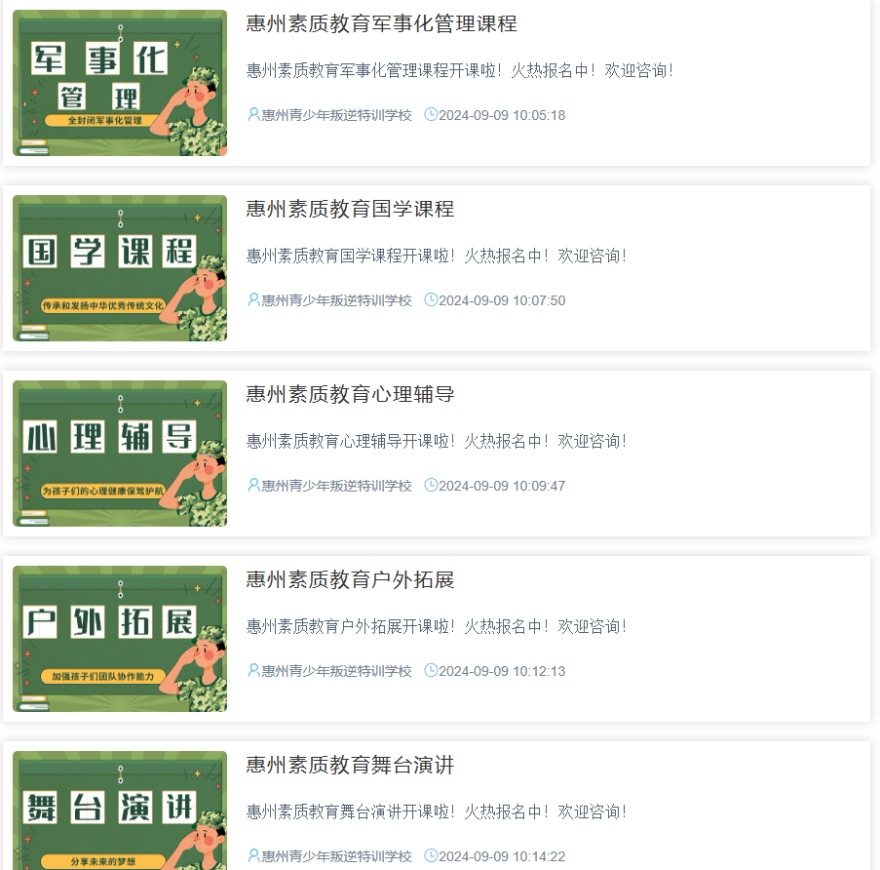Viewport: 880px width, 870px height.
Task: View the 心理辅导 course thumbnail
Action: tap(120, 453)
